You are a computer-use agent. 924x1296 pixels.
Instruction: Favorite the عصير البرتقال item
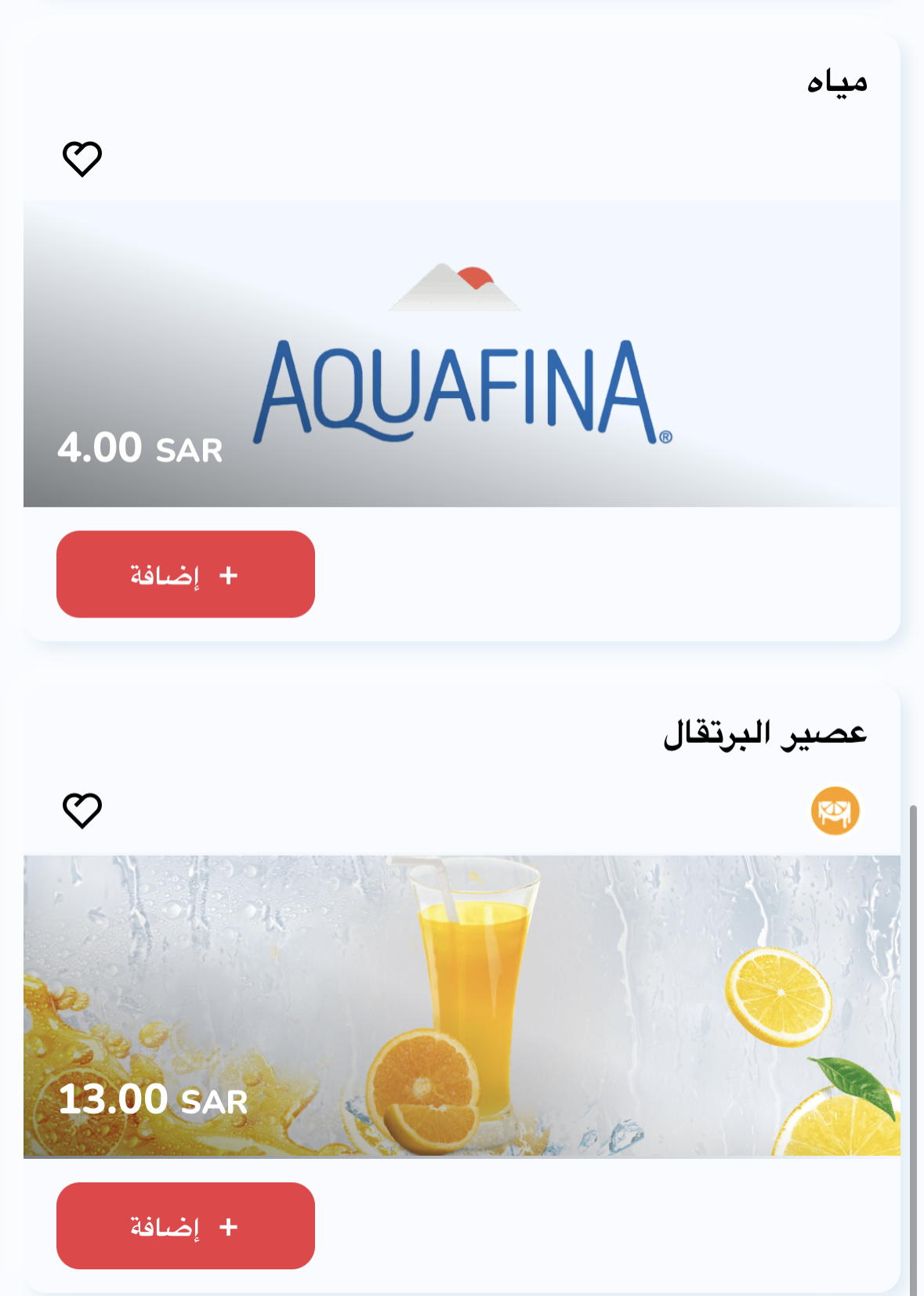point(82,810)
